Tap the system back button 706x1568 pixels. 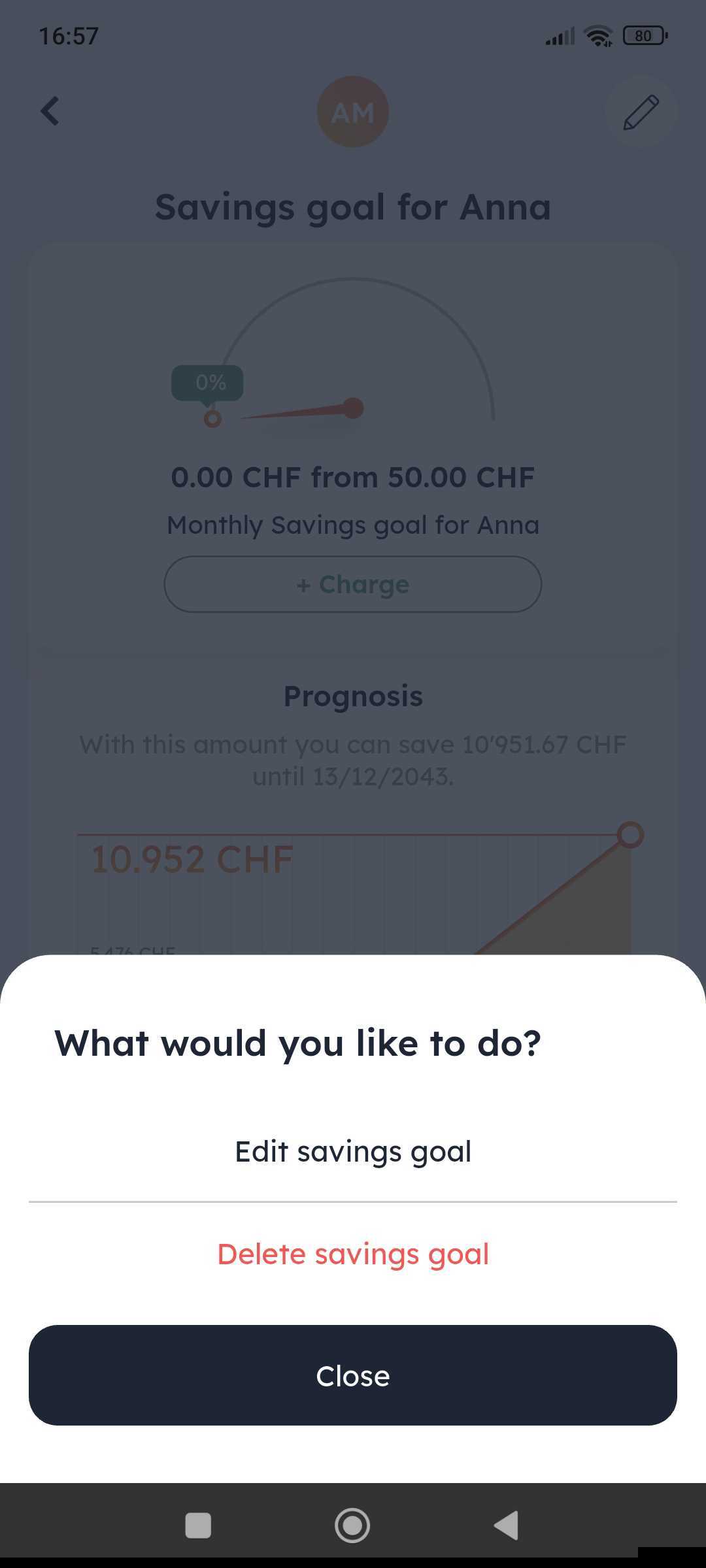507,1526
